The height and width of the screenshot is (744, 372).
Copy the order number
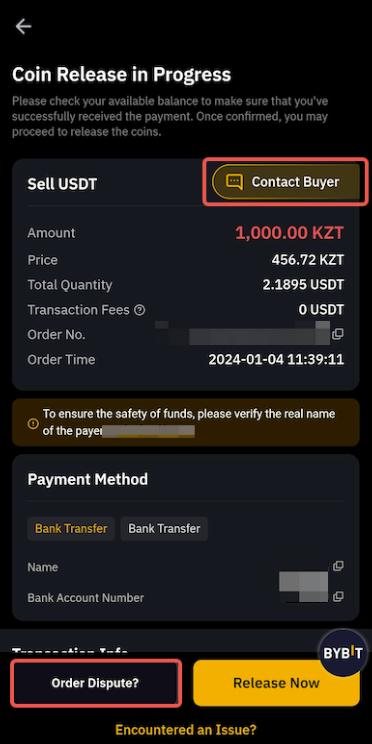(338, 334)
